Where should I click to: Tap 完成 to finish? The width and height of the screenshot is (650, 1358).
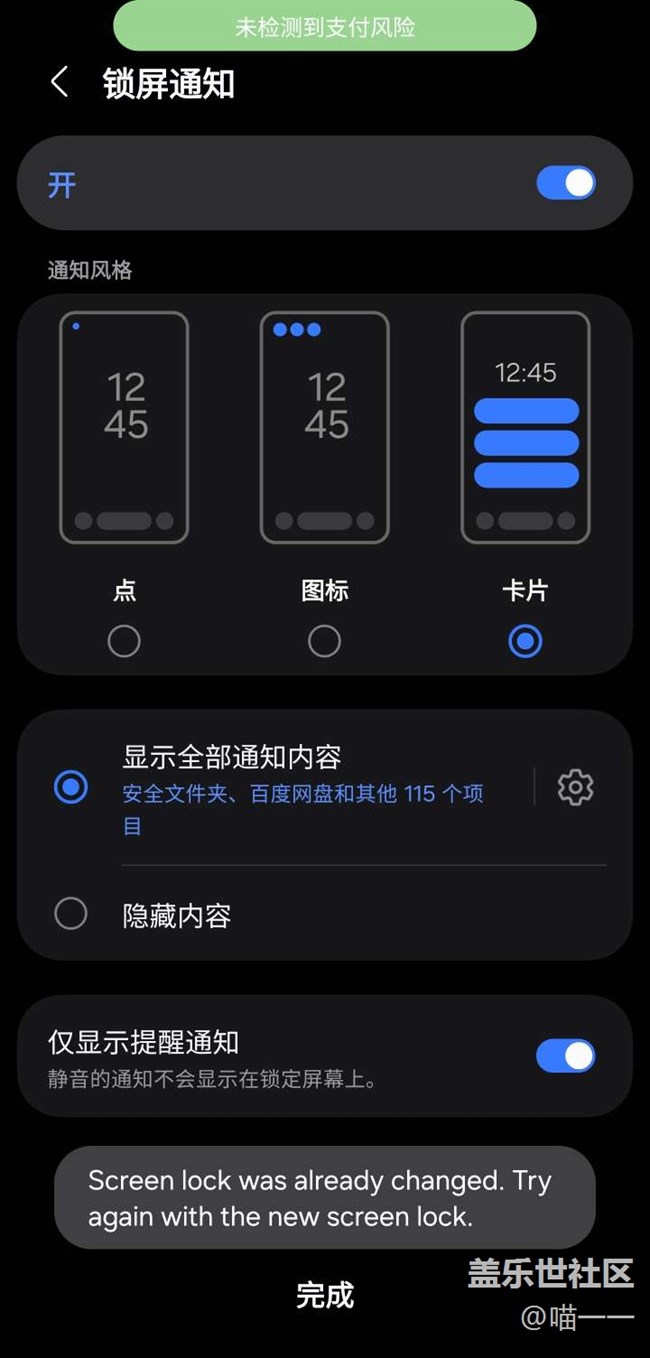click(325, 1295)
